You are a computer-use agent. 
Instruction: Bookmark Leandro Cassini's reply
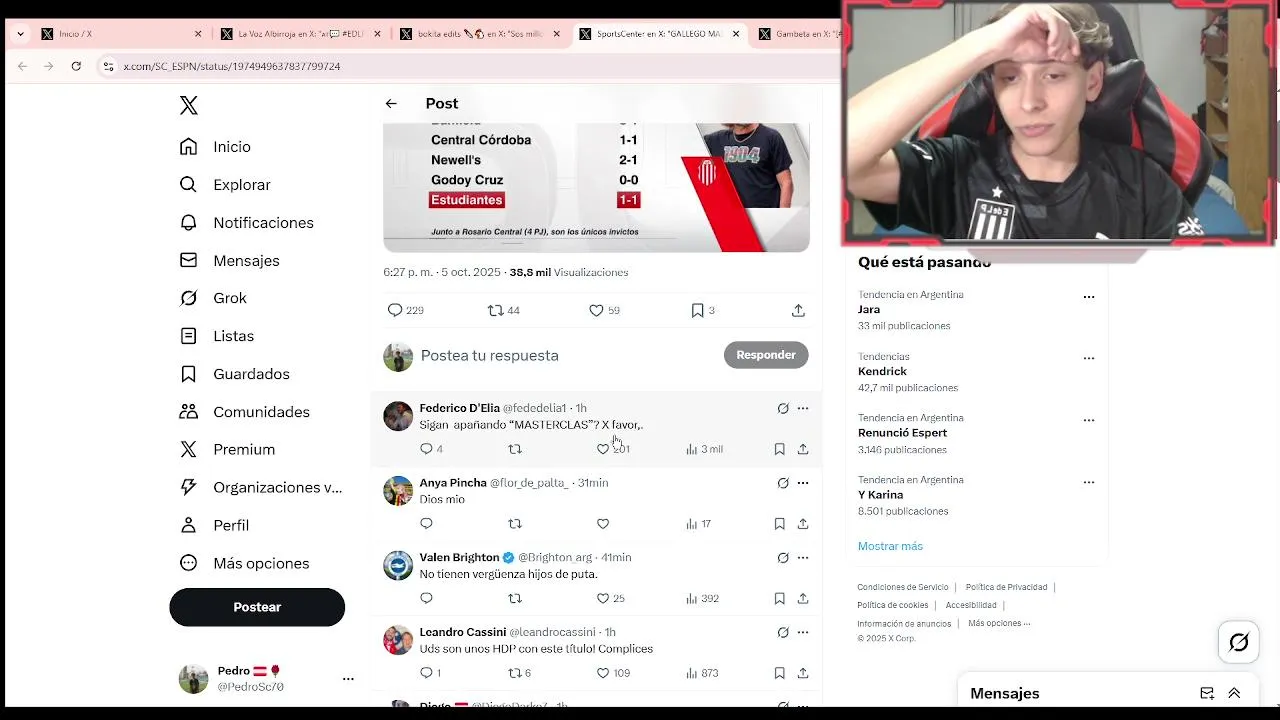(779, 673)
